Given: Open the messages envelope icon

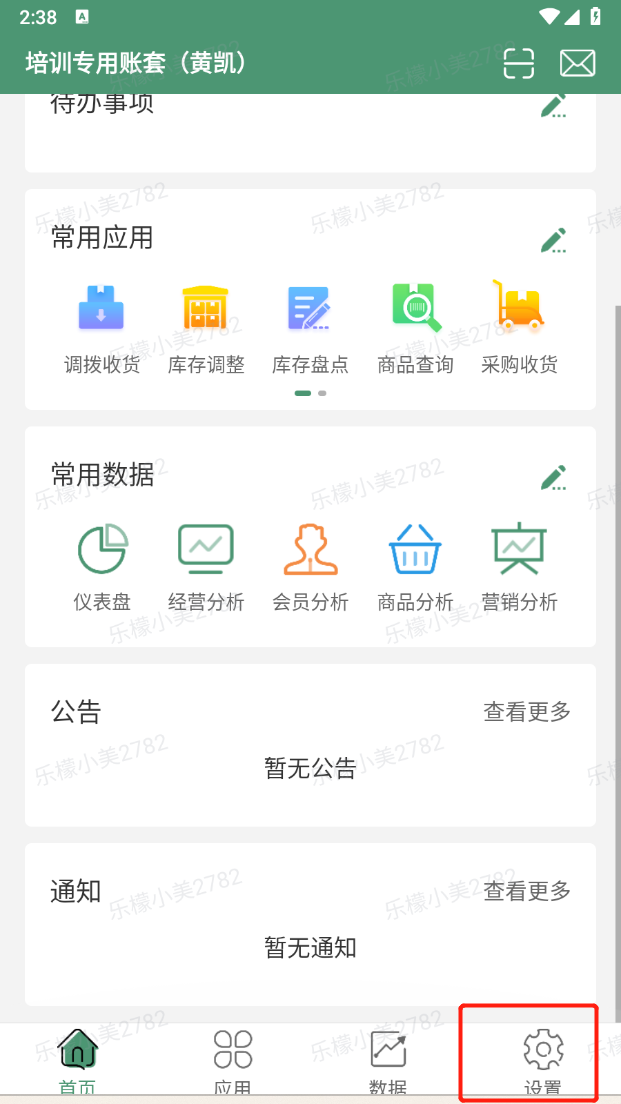Looking at the screenshot, I should 577,64.
